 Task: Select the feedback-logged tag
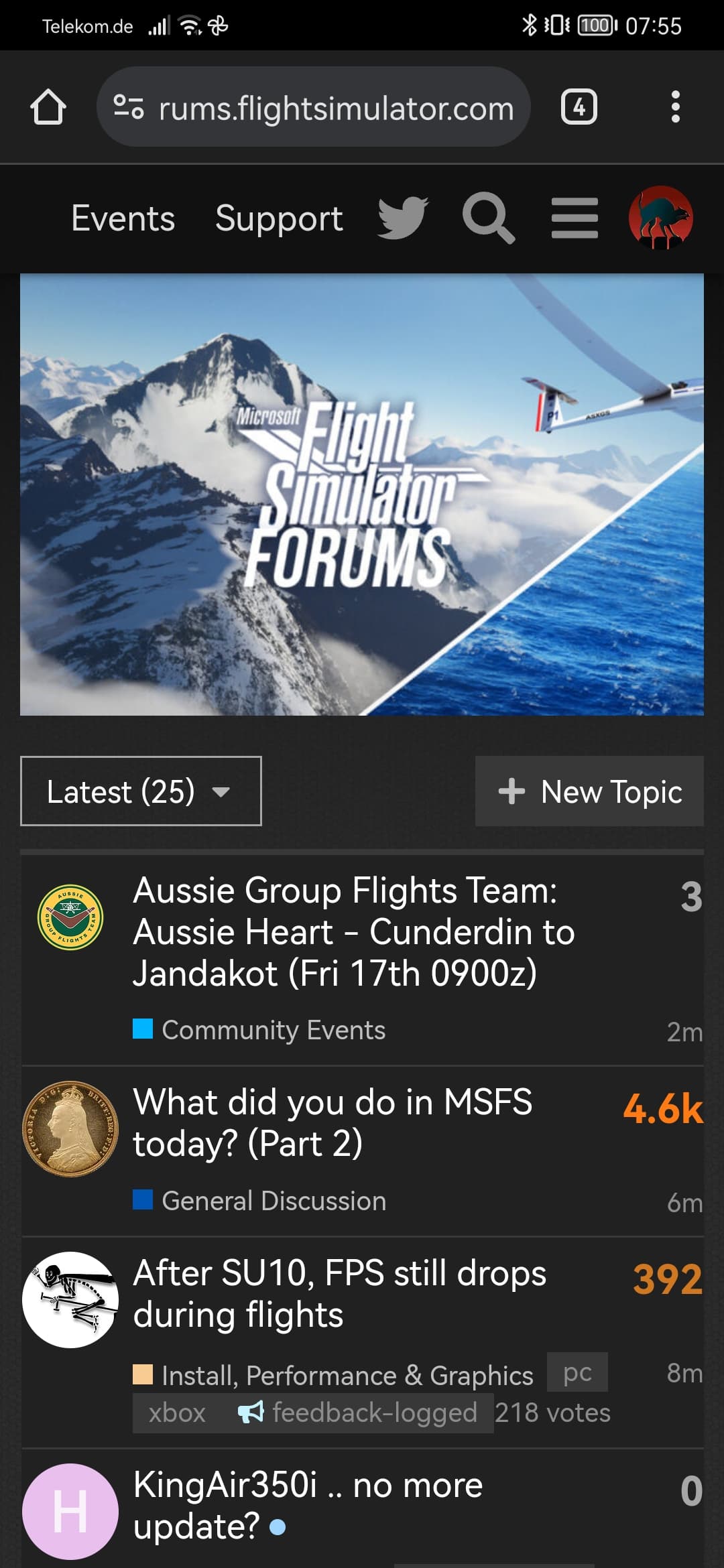point(359,1413)
